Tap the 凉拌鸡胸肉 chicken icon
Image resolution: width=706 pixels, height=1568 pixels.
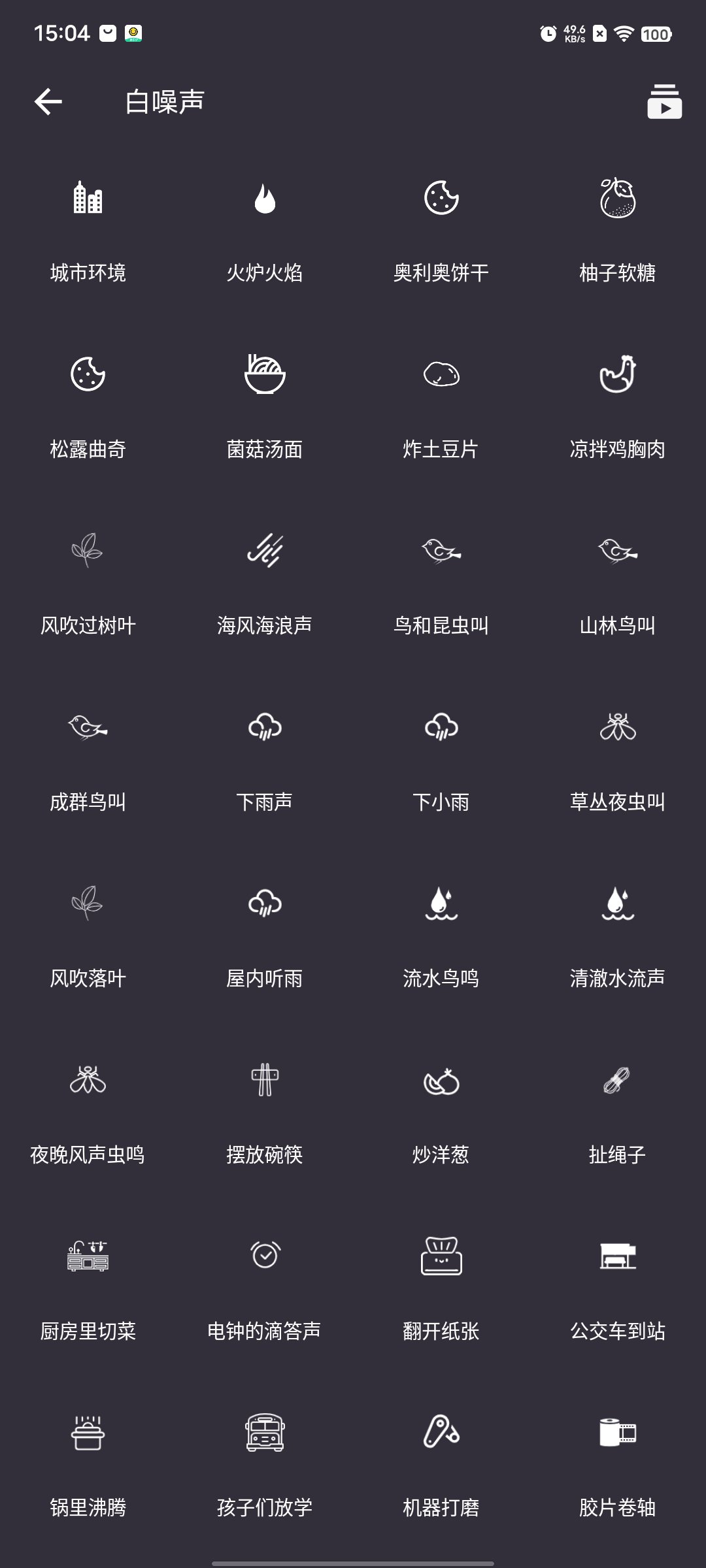pyautogui.click(x=618, y=405)
